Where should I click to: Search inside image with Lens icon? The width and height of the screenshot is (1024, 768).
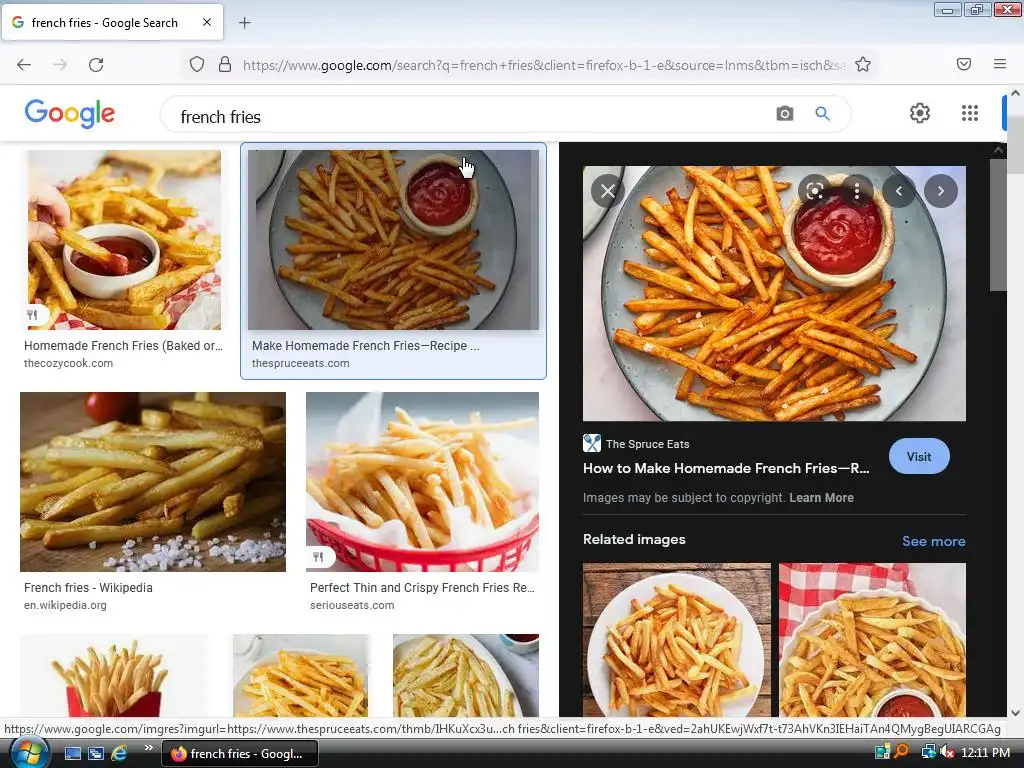815,191
